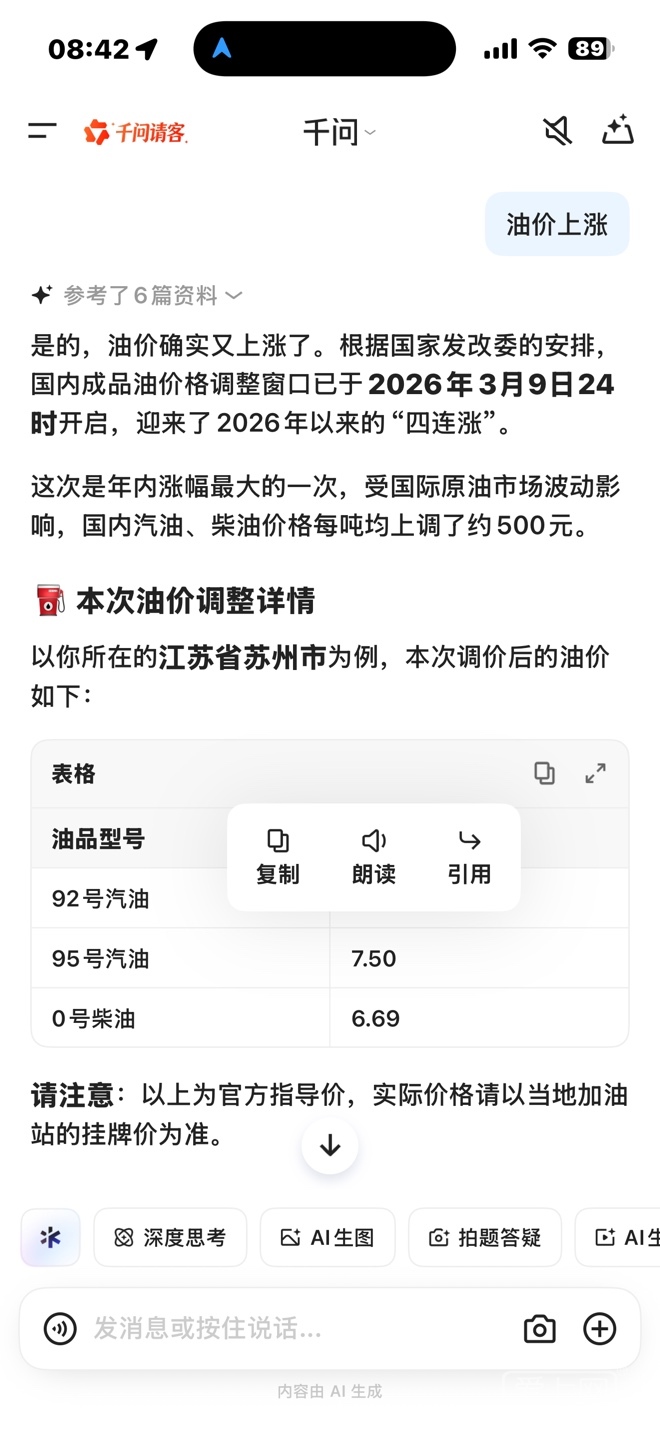This screenshot has width=660, height=1434.
Task: Activate voice input in message bar
Action: (61, 1329)
